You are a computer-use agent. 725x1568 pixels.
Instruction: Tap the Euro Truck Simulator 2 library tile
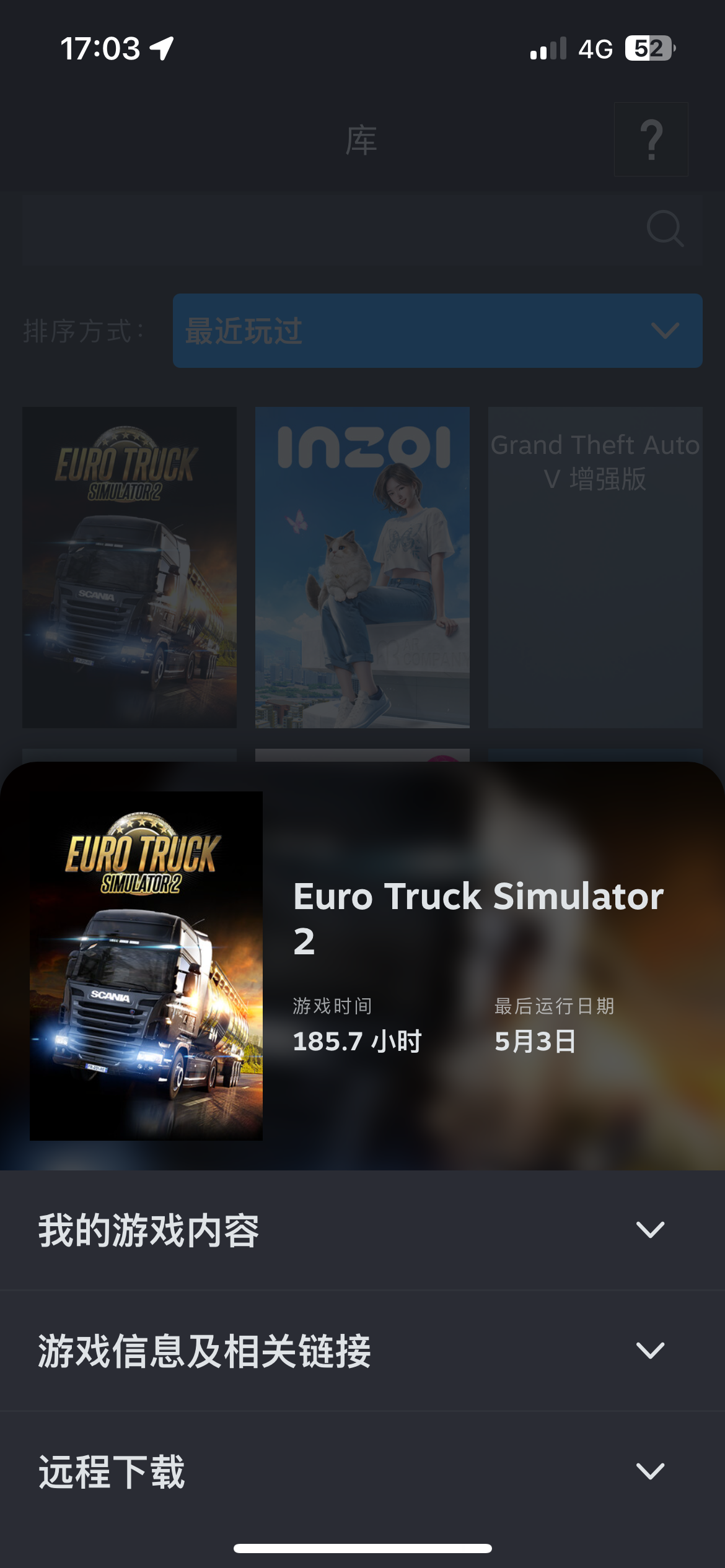point(130,567)
